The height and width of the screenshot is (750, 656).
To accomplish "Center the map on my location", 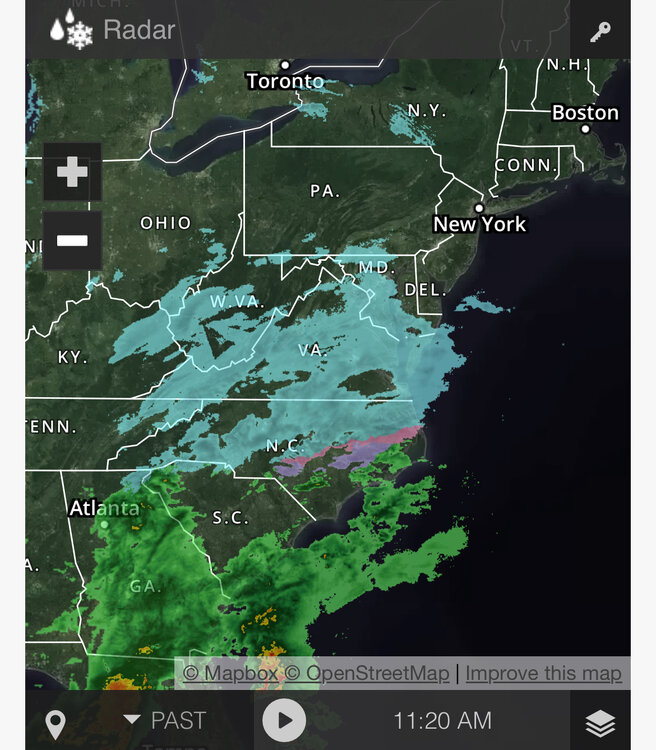I will pos(56,722).
